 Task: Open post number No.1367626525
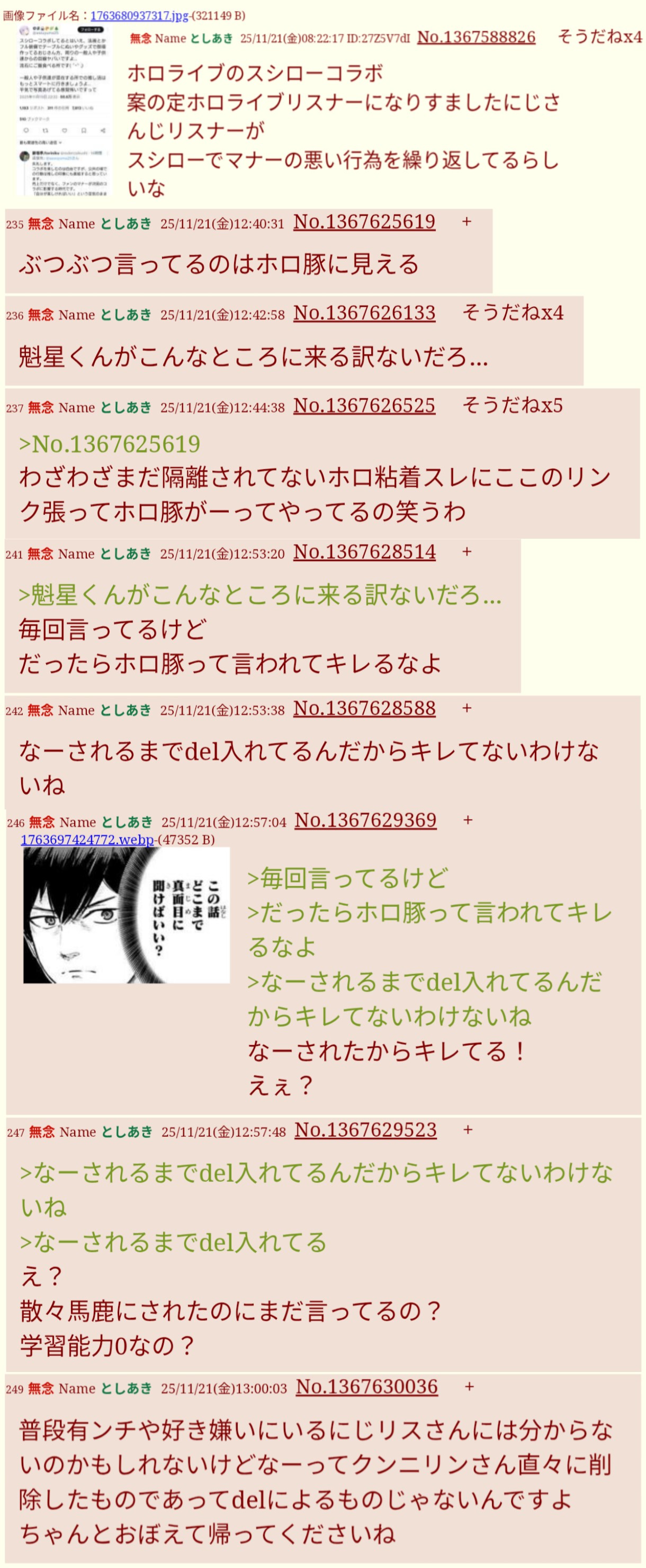tap(364, 405)
